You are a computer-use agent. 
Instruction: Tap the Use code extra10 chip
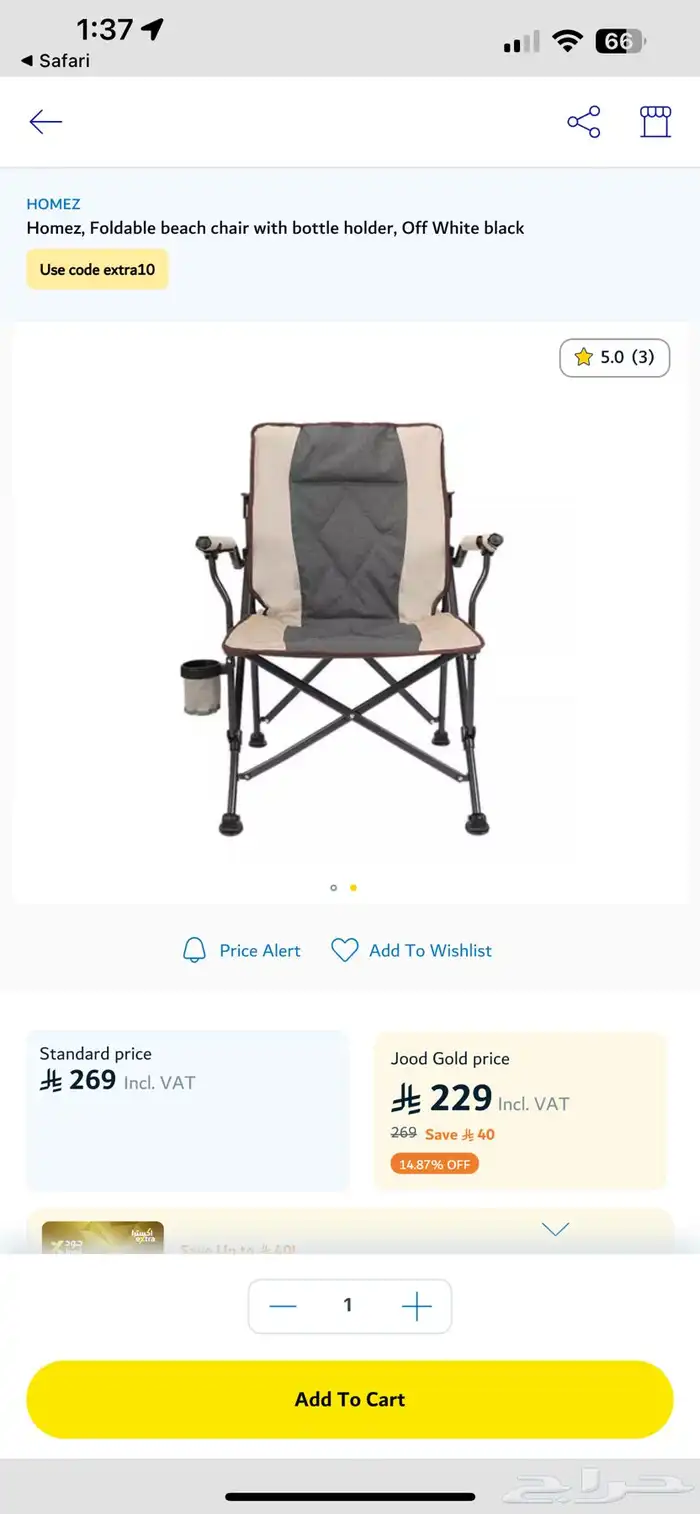pyautogui.click(x=97, y=269)
